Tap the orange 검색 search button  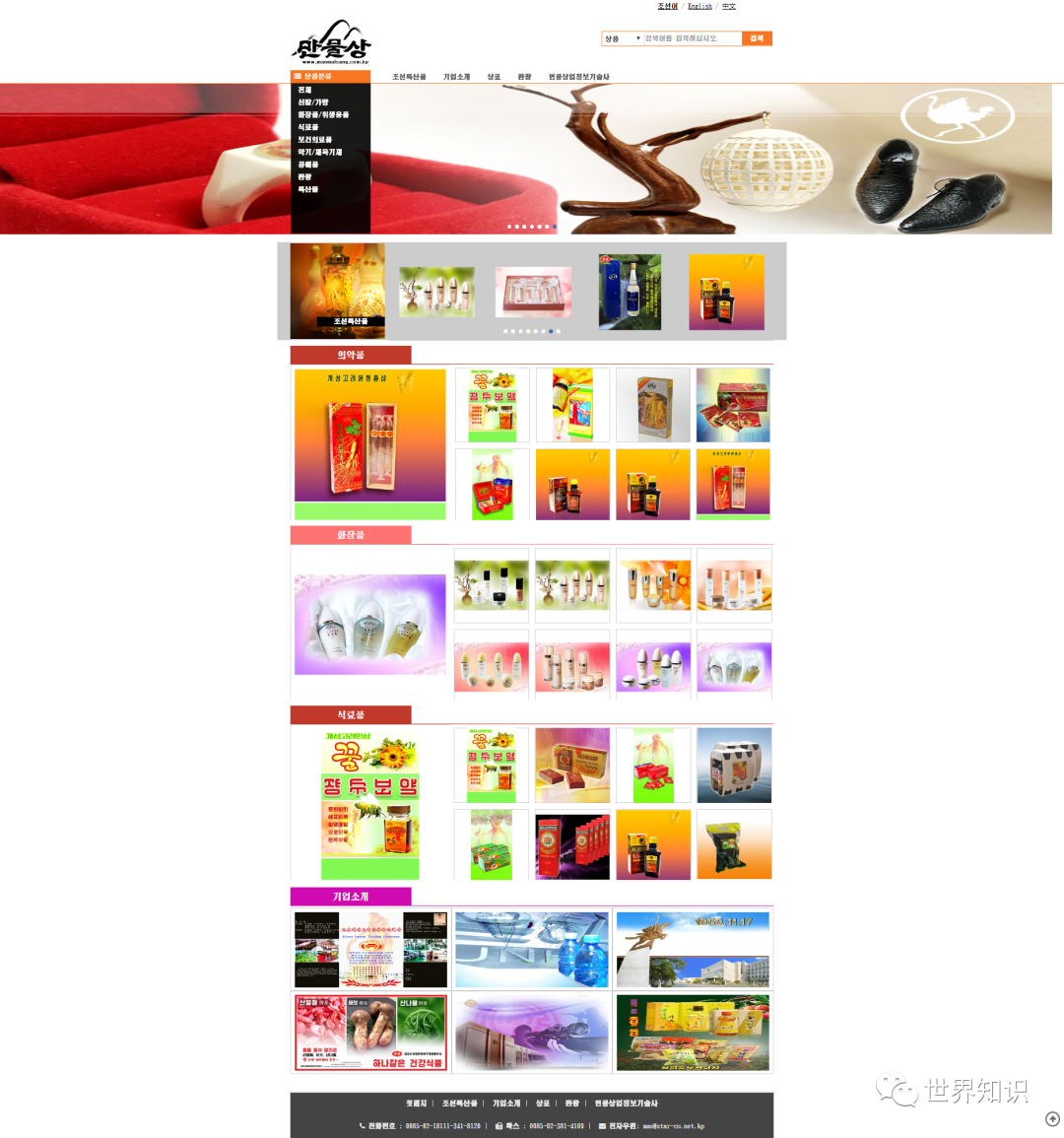(757, 38)
